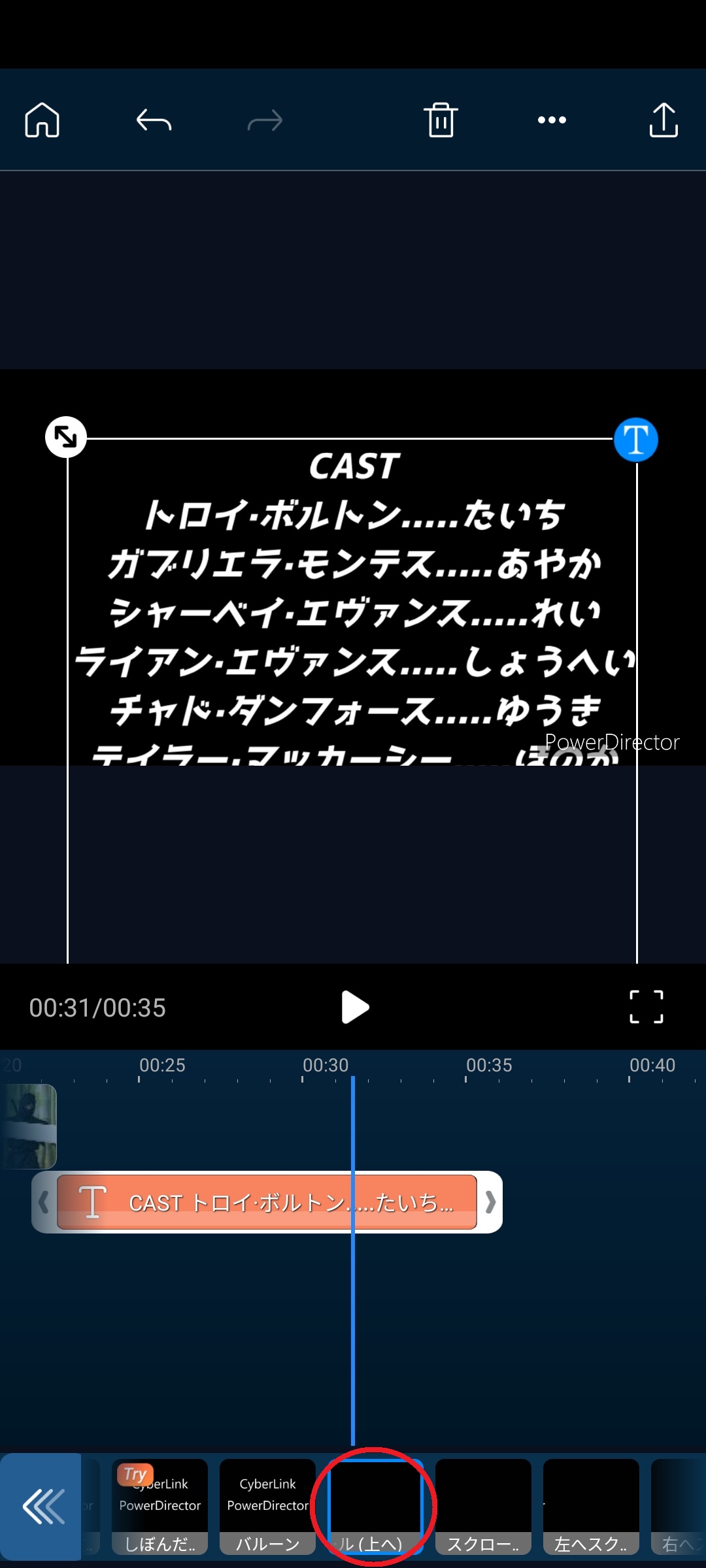The image size is (706, 1568).
Task: Choose the バルーン animation preset
Action: click(267, 1507)
